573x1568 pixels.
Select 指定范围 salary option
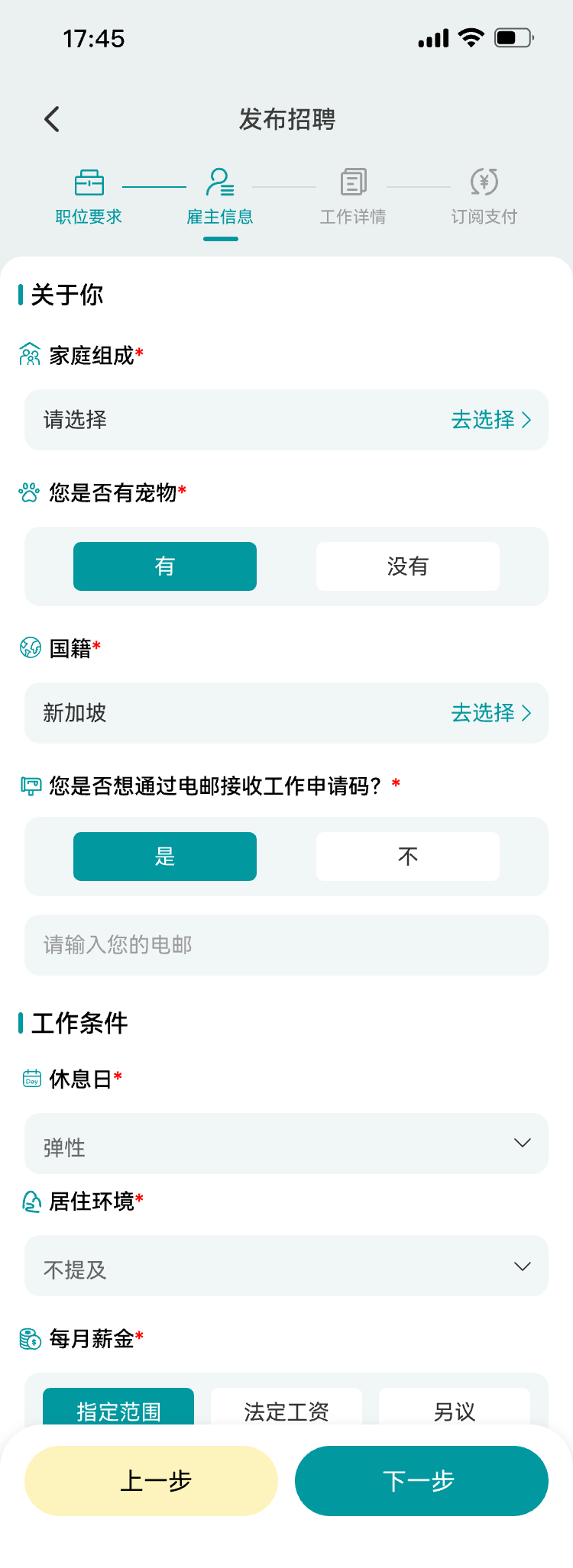(x=118, y=1409)
